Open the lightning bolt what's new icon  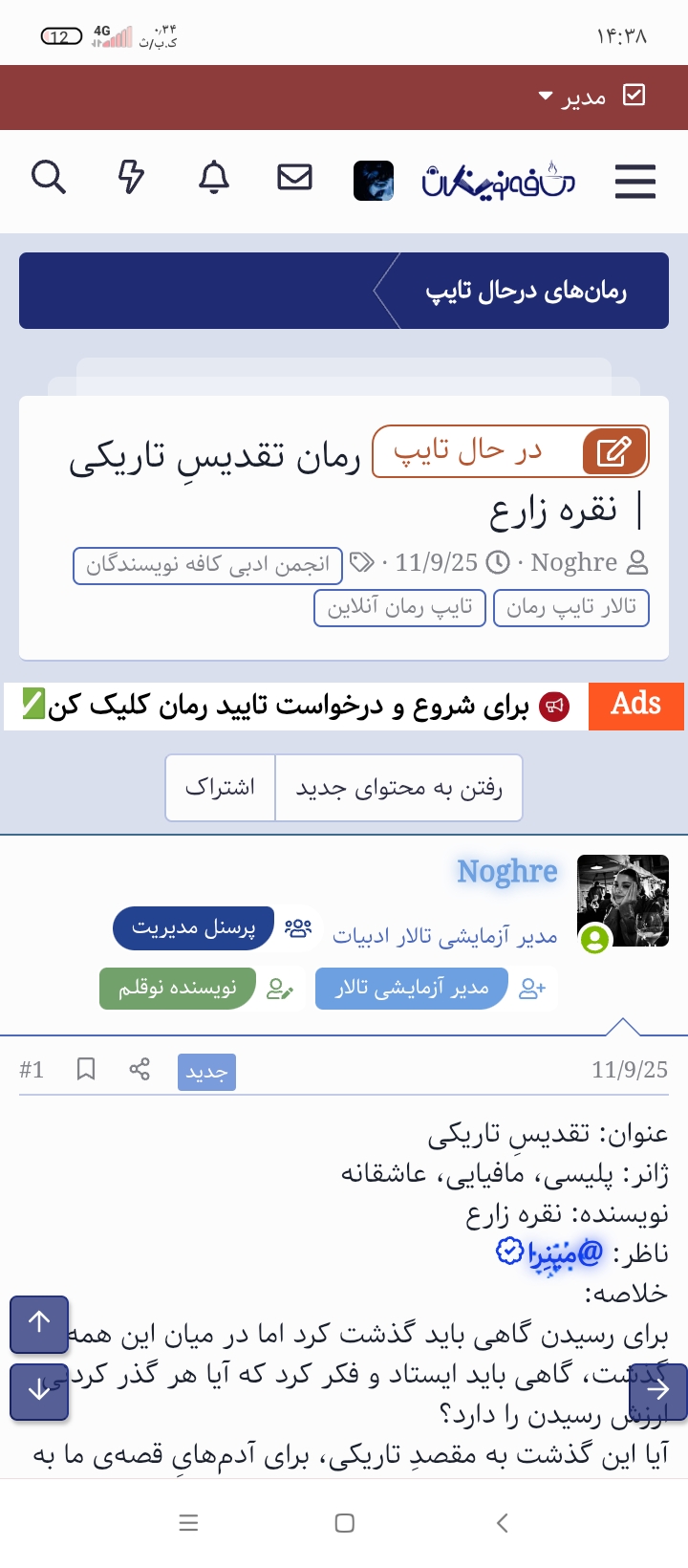click(131, 178)
